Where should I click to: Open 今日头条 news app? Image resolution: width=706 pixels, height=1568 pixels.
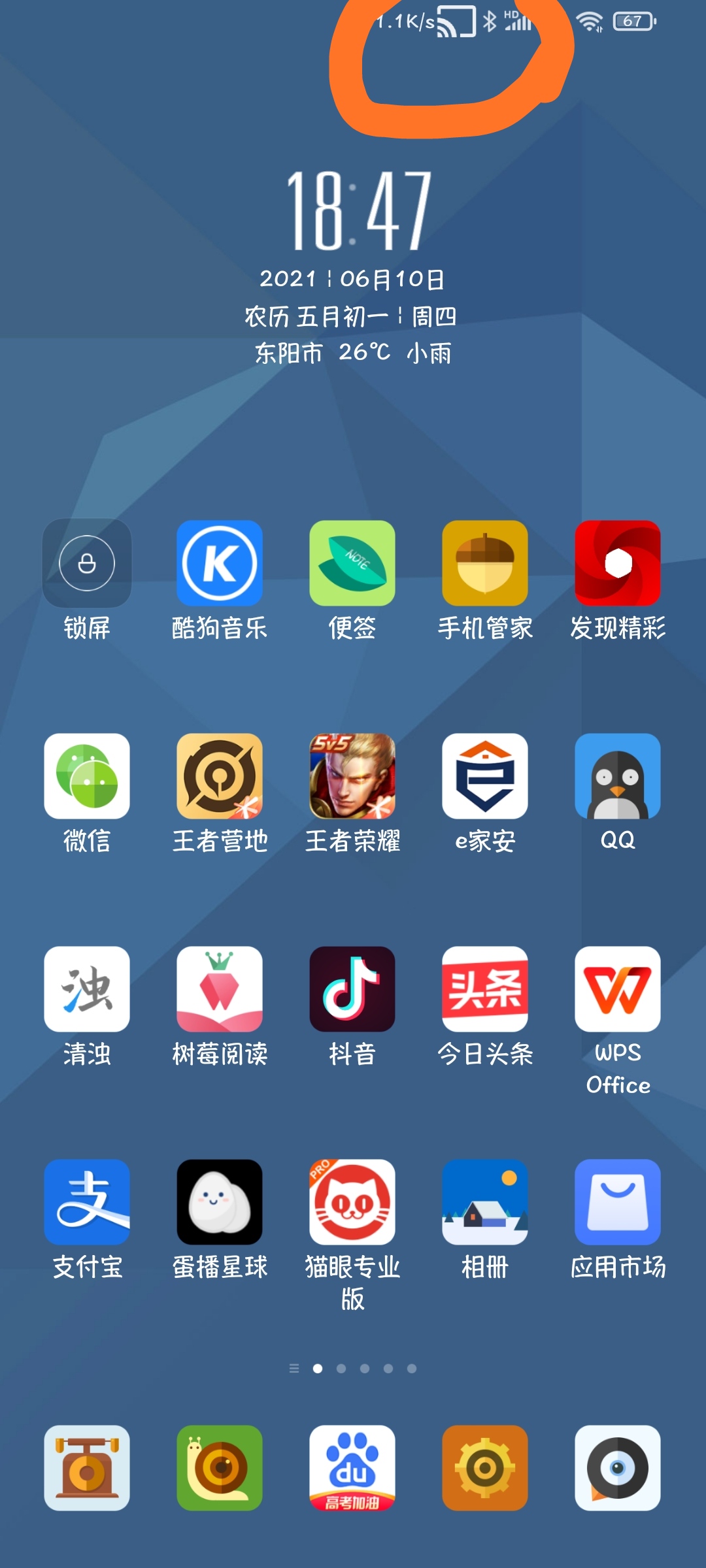click(485, 989)
